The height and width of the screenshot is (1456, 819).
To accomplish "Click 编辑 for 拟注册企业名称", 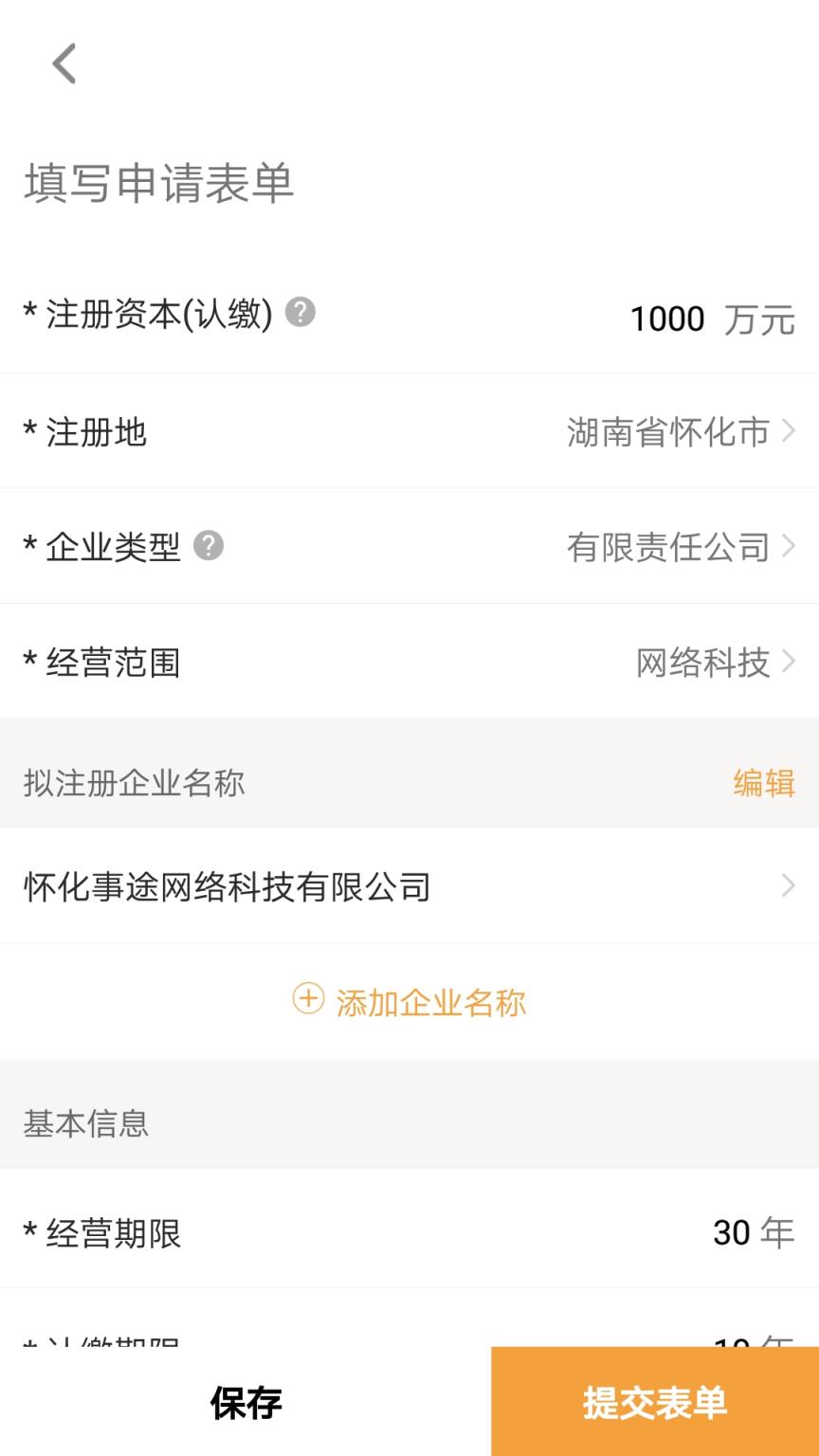I will click(764, 782).
